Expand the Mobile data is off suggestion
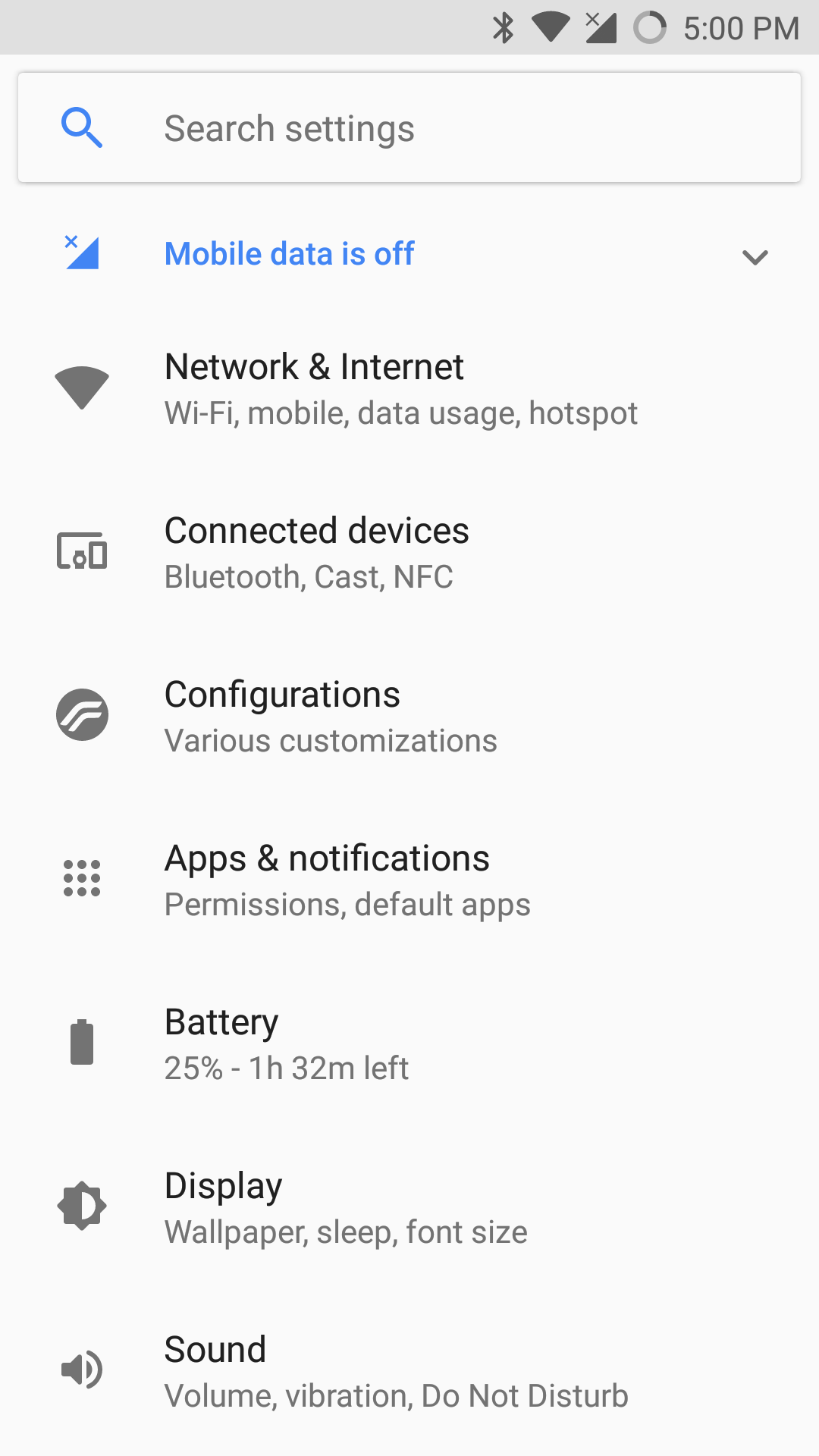The width and height of the screenshot is (819, 1456). [755, 257]
